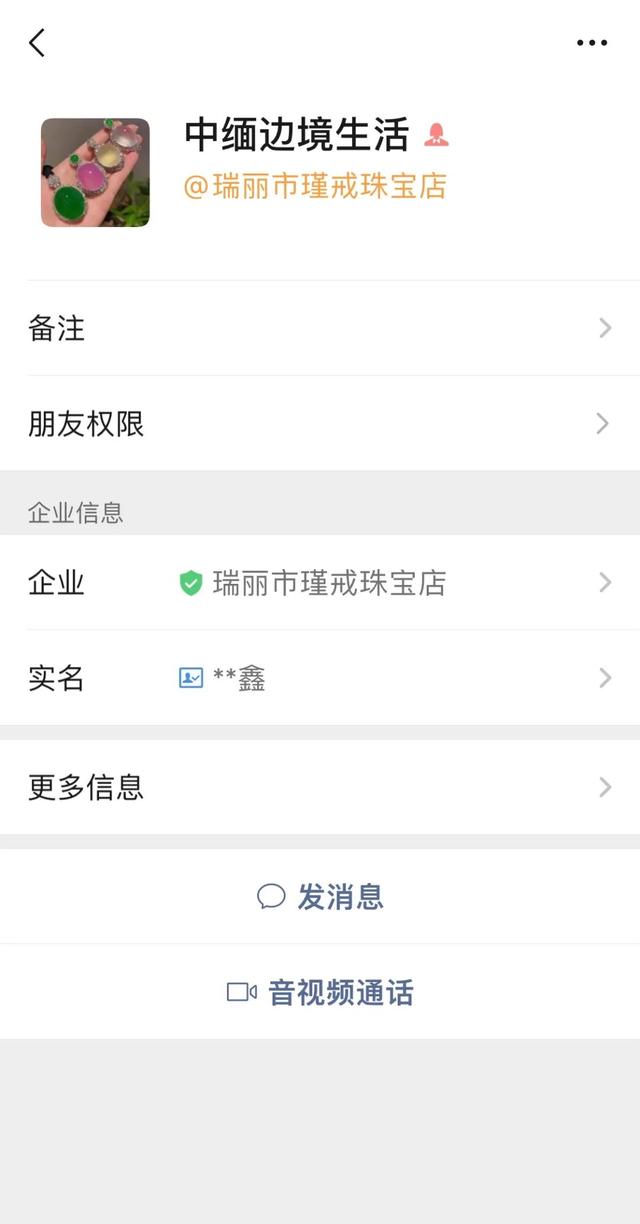This screenshot has height=1224, width=640.
Task: Tap 发消息 to send a message
Action: (x=320, y=896)
